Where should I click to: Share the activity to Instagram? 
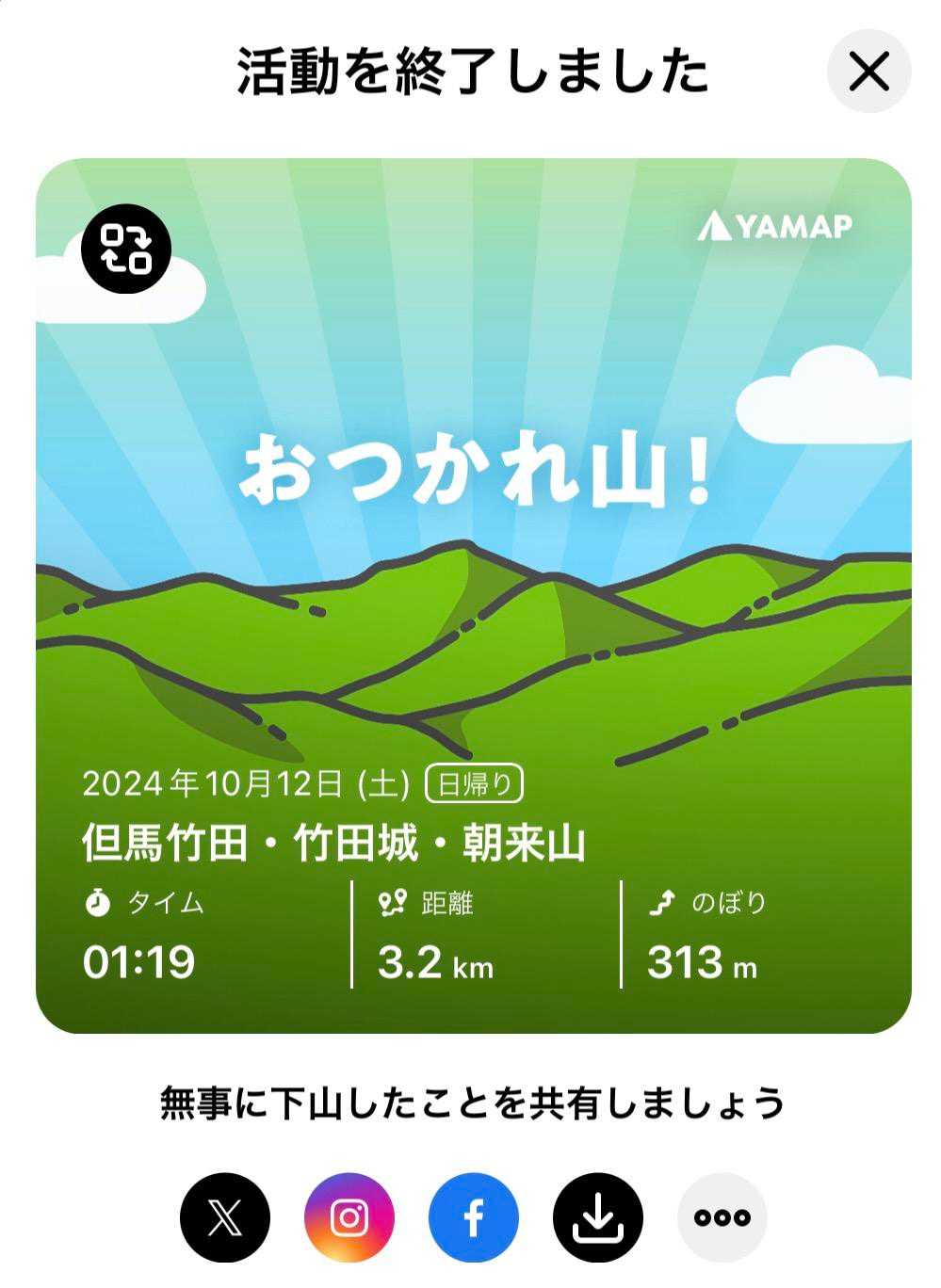(349, 1217)
